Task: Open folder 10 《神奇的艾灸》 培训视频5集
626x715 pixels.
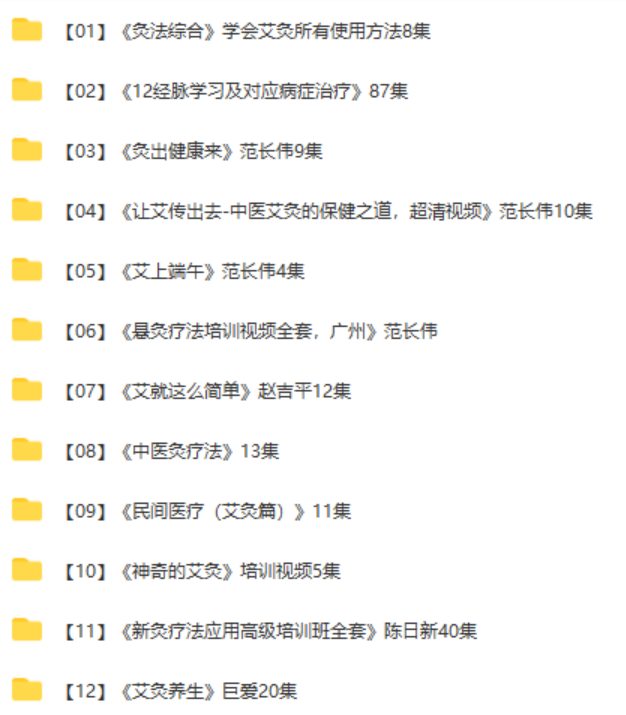Action: coord(200,571)
